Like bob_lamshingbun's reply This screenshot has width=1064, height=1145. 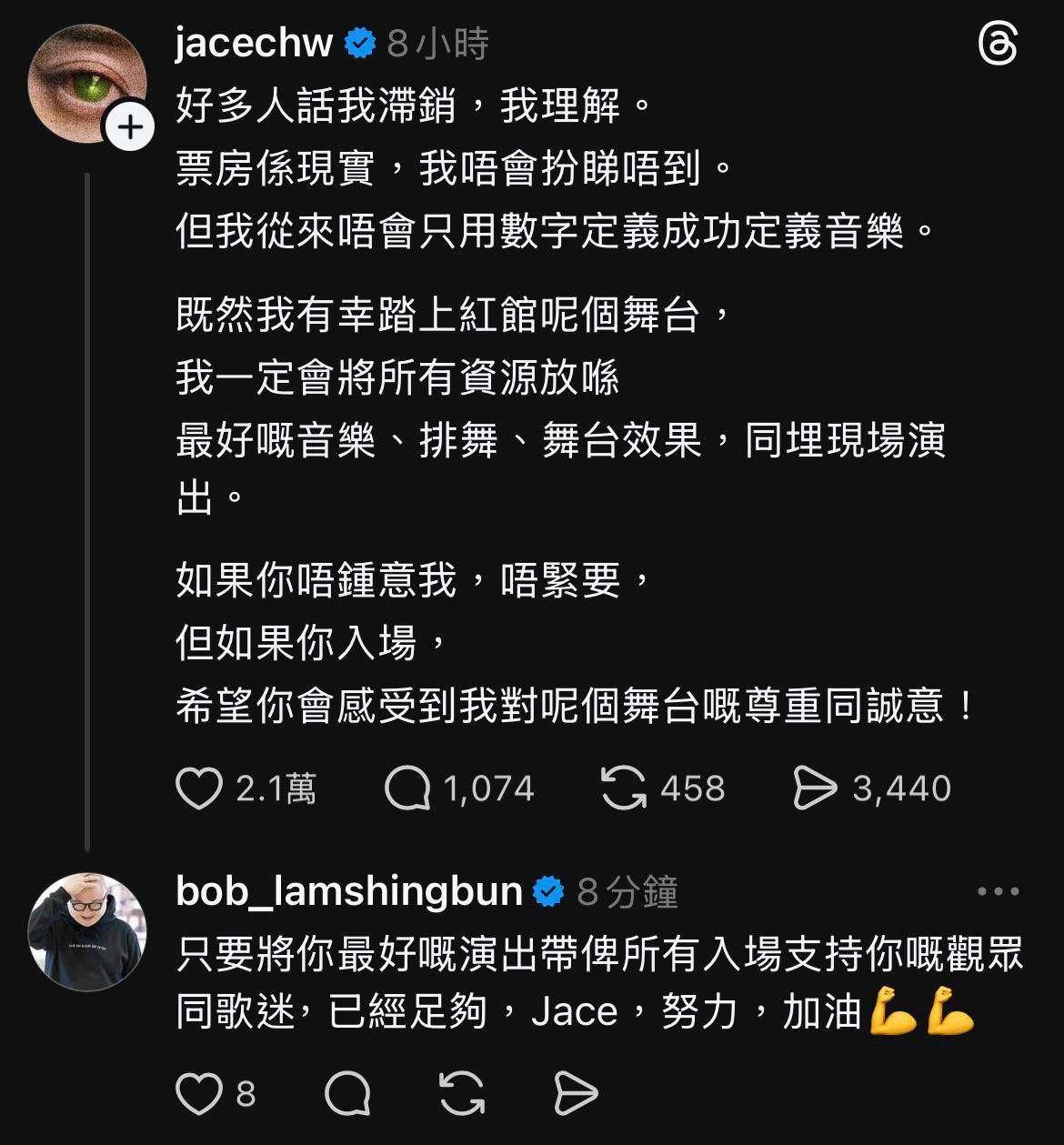pyautogui.click(x=199, y=1093)
